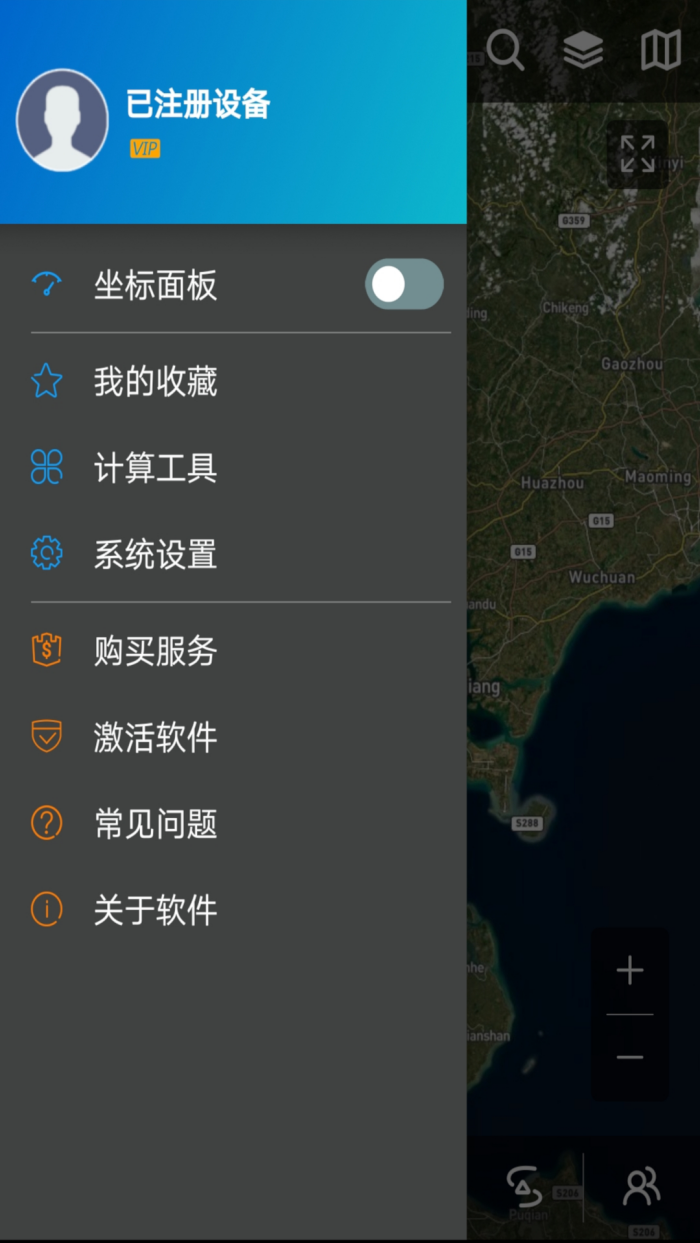
Task: Zoom out with the minus button
Action: [630, 1057]
